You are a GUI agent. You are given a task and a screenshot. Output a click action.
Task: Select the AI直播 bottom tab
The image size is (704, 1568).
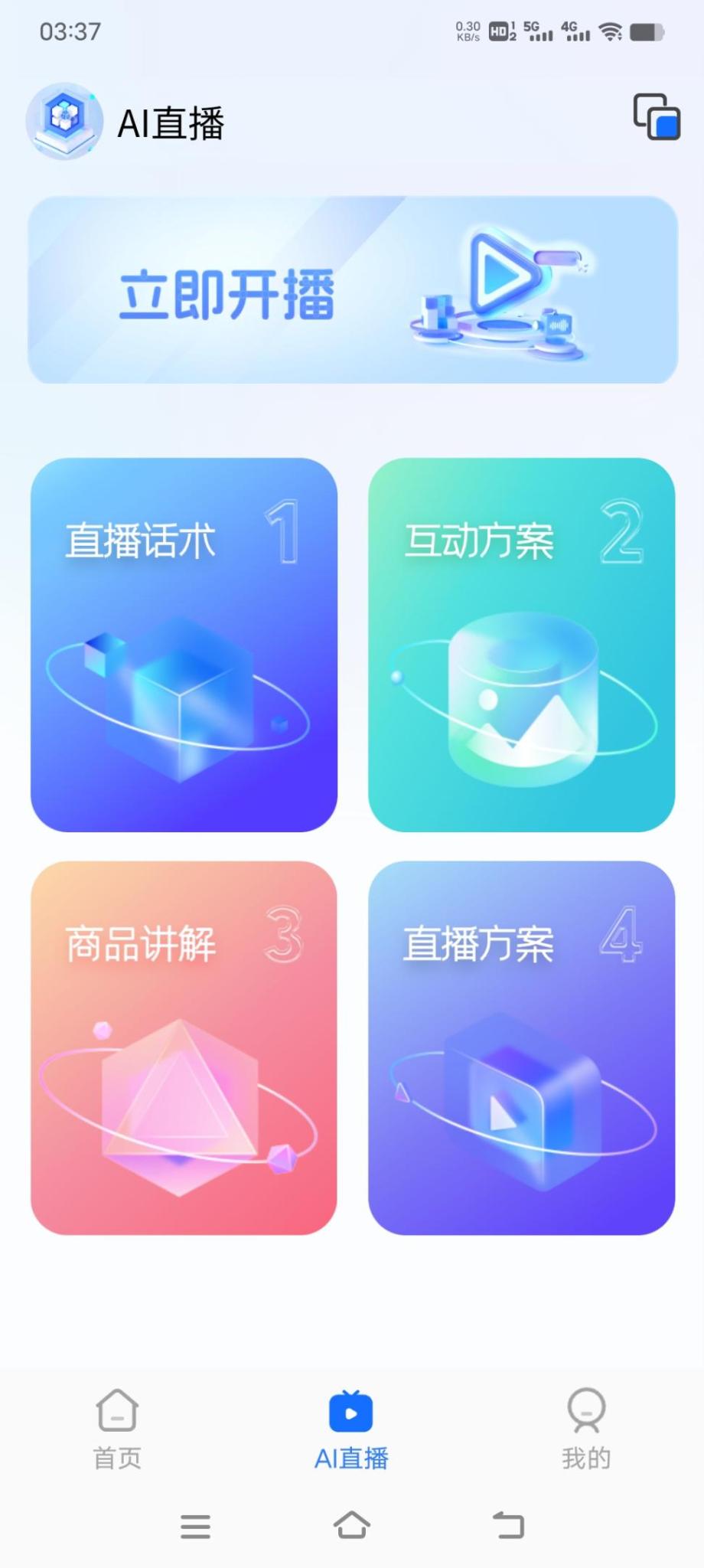tap(351, 1429)
